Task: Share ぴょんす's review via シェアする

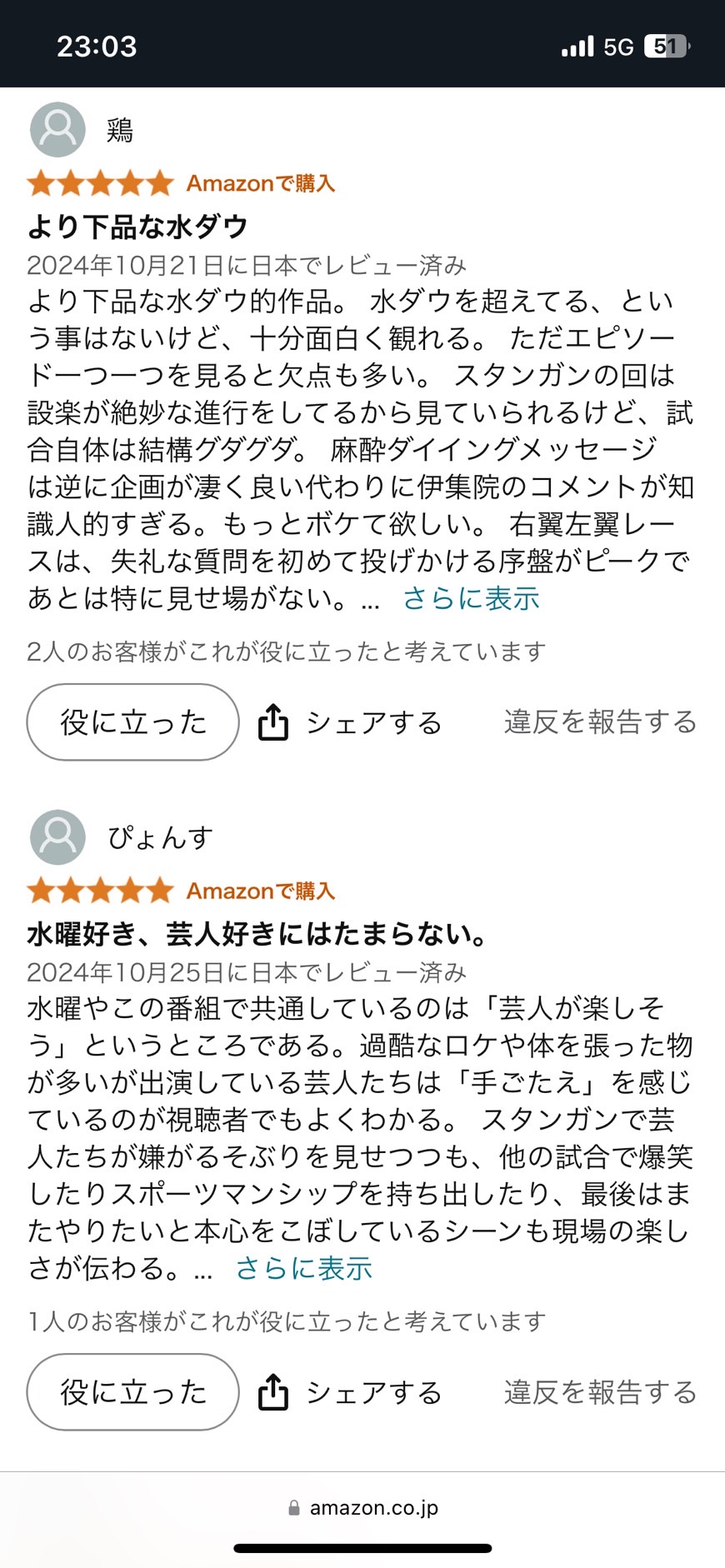Action: [350, 1392]
